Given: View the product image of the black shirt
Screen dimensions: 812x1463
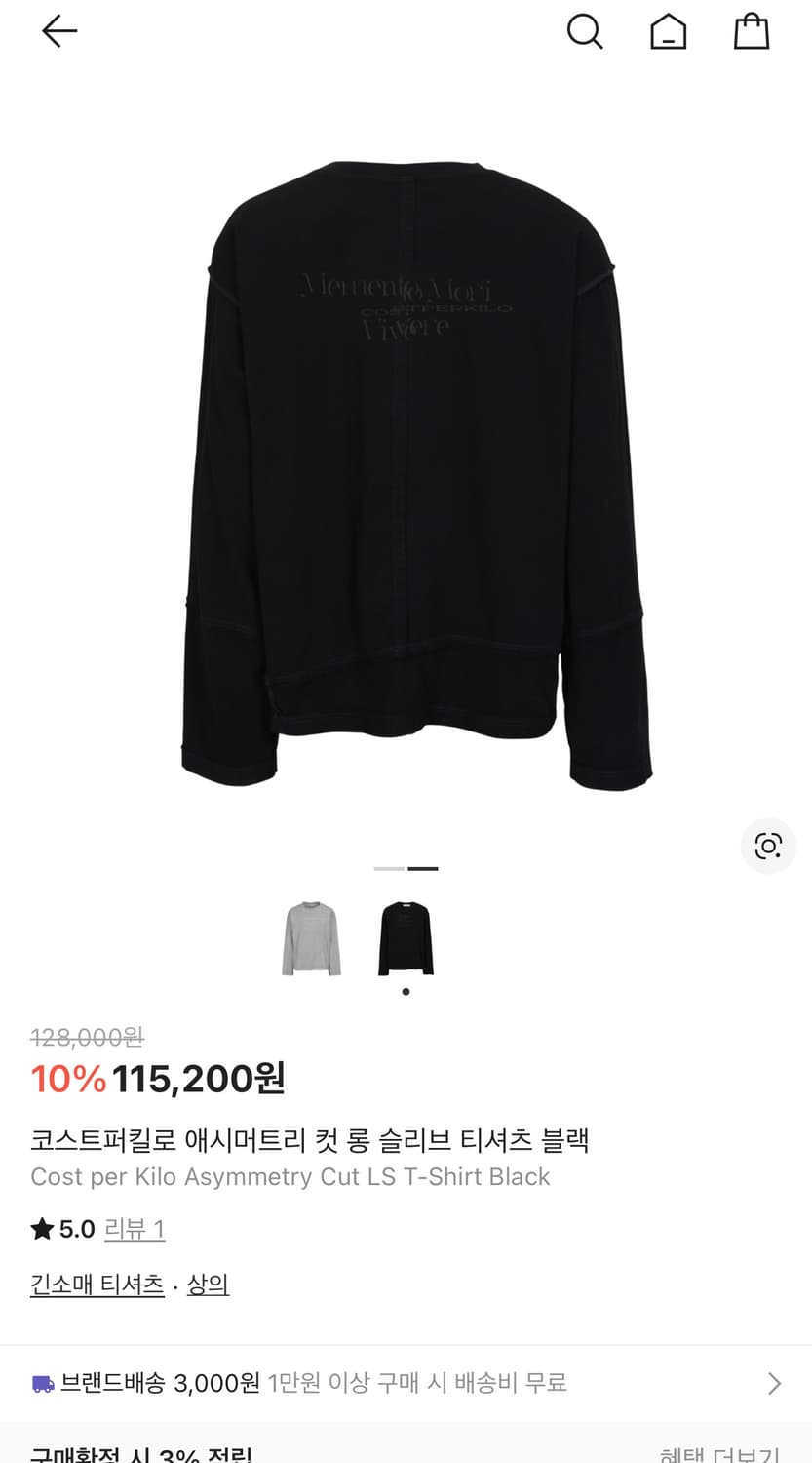Looking at the screenshot, I should point(406,468).
